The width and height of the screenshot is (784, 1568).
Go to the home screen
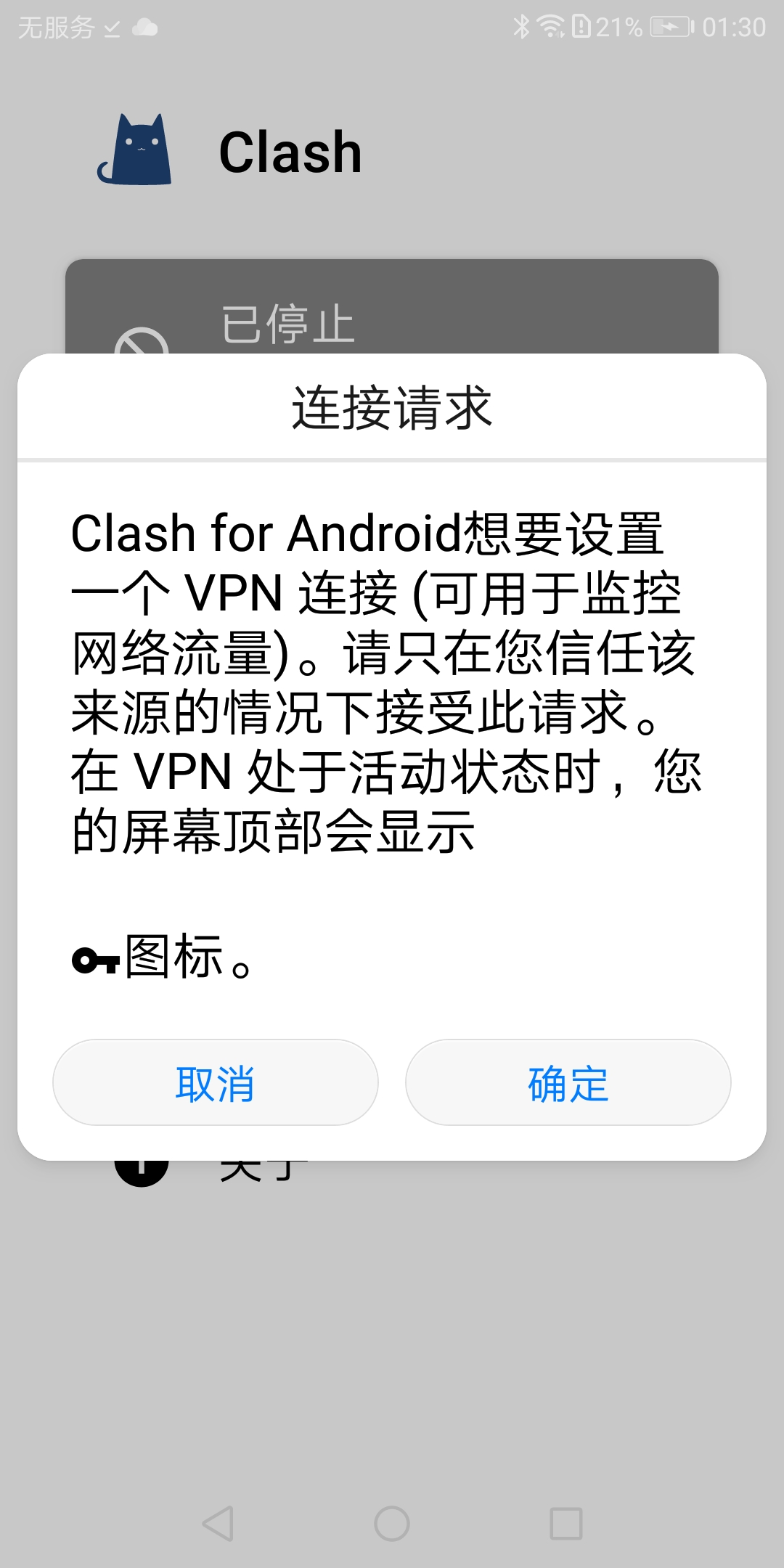pyautogui.click(x=392, y=1523)
